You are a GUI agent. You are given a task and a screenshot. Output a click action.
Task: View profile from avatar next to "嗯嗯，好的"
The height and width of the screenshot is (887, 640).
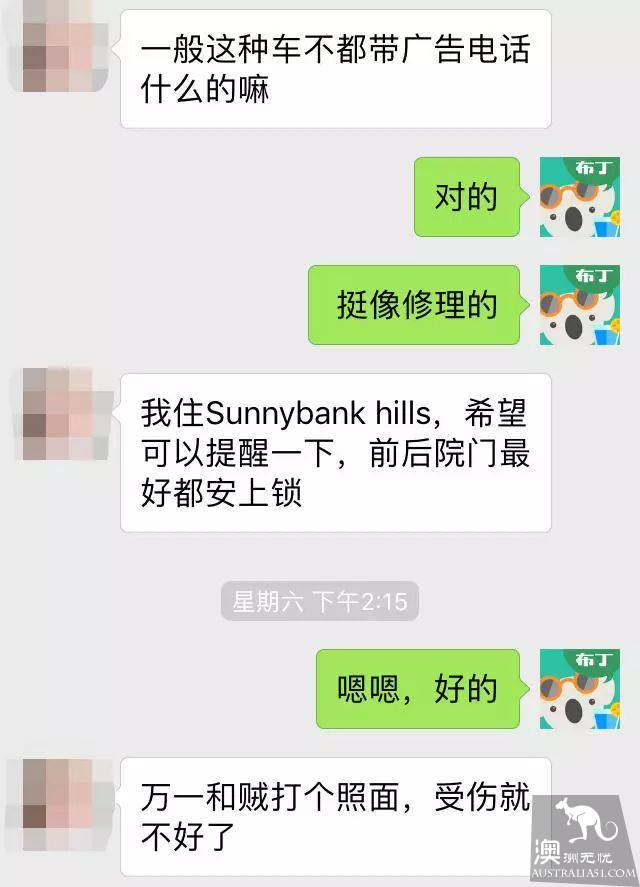[x=580, y=688]
